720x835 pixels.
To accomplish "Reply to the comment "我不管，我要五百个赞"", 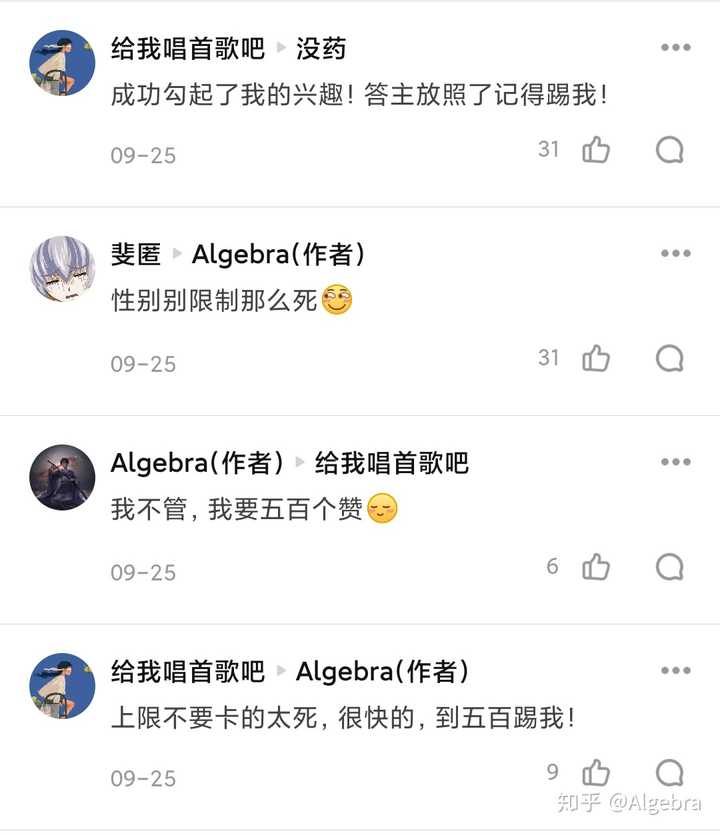I will coord(669,567).
